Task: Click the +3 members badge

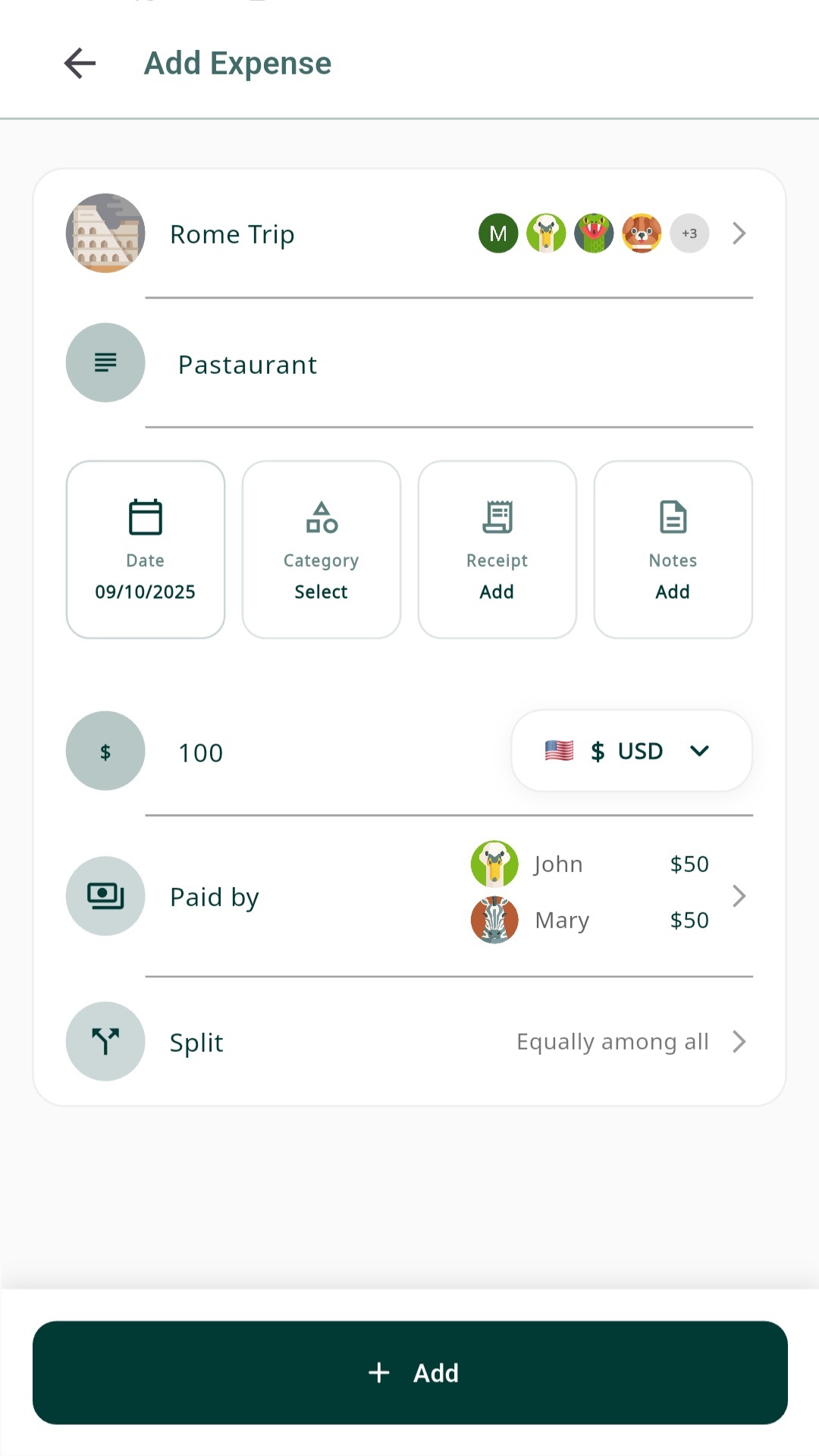Action: point(689,233)
